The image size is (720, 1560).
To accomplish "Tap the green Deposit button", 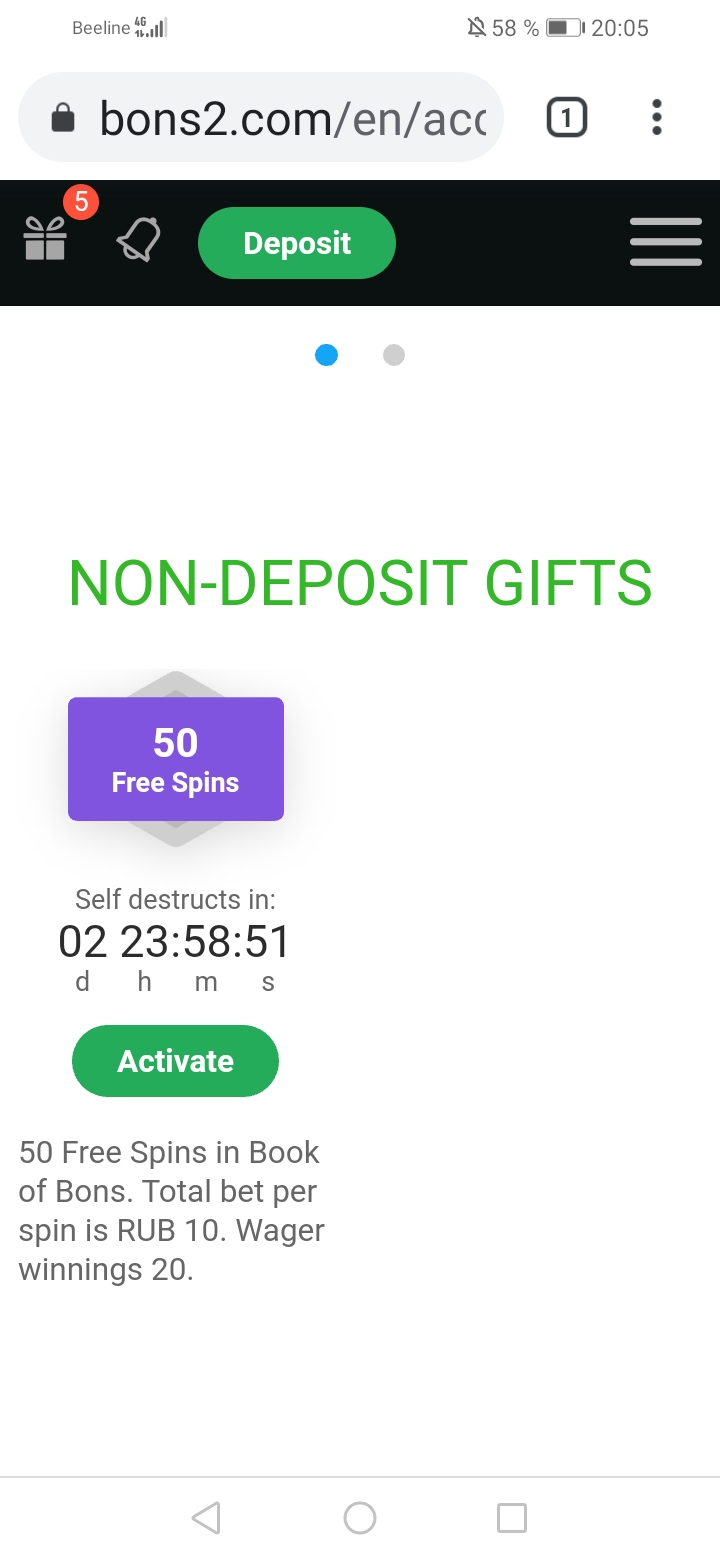I will tap(297, 243).
